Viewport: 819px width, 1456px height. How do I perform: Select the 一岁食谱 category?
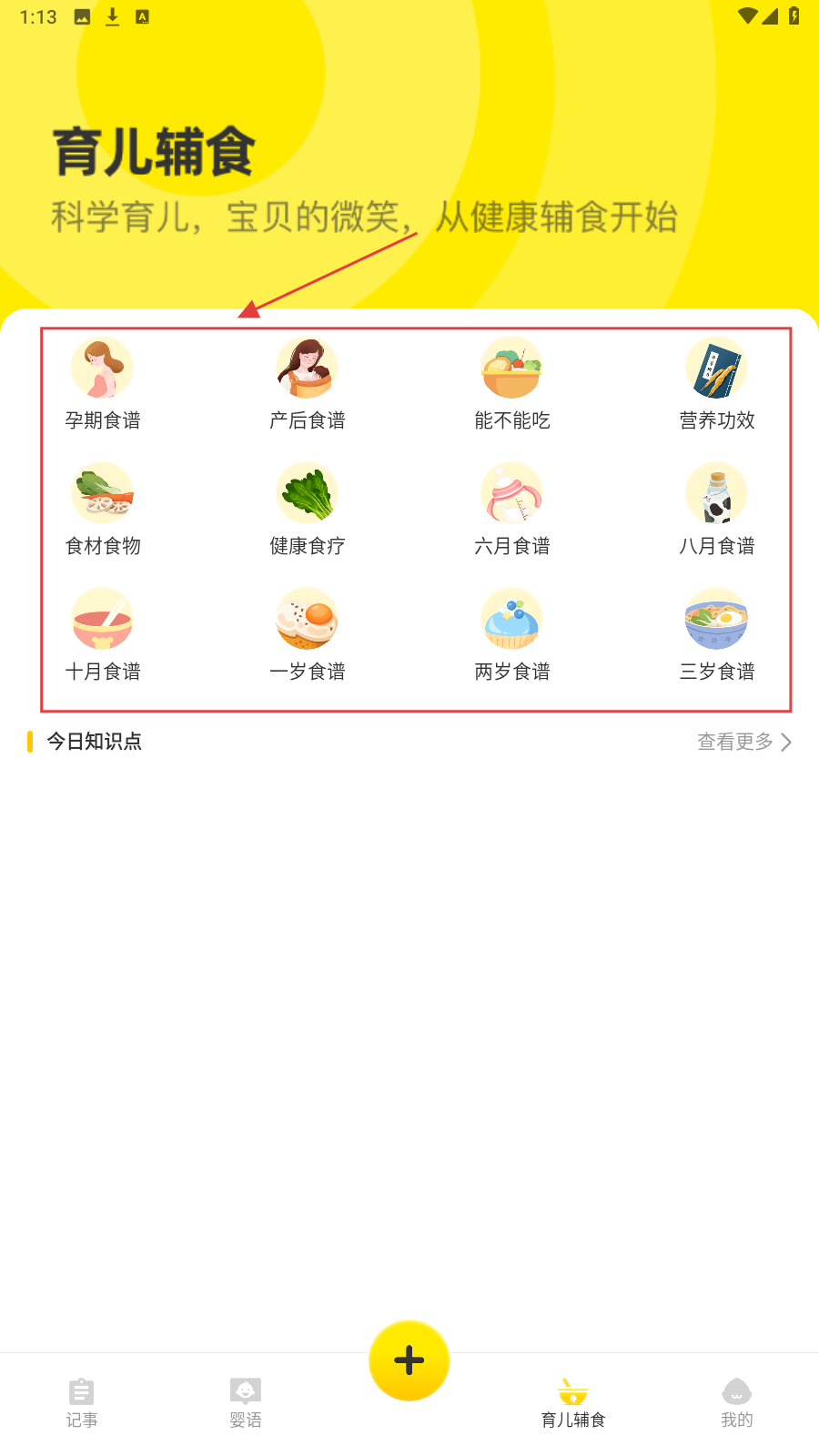pyautogui.click(x=308, y=635)
